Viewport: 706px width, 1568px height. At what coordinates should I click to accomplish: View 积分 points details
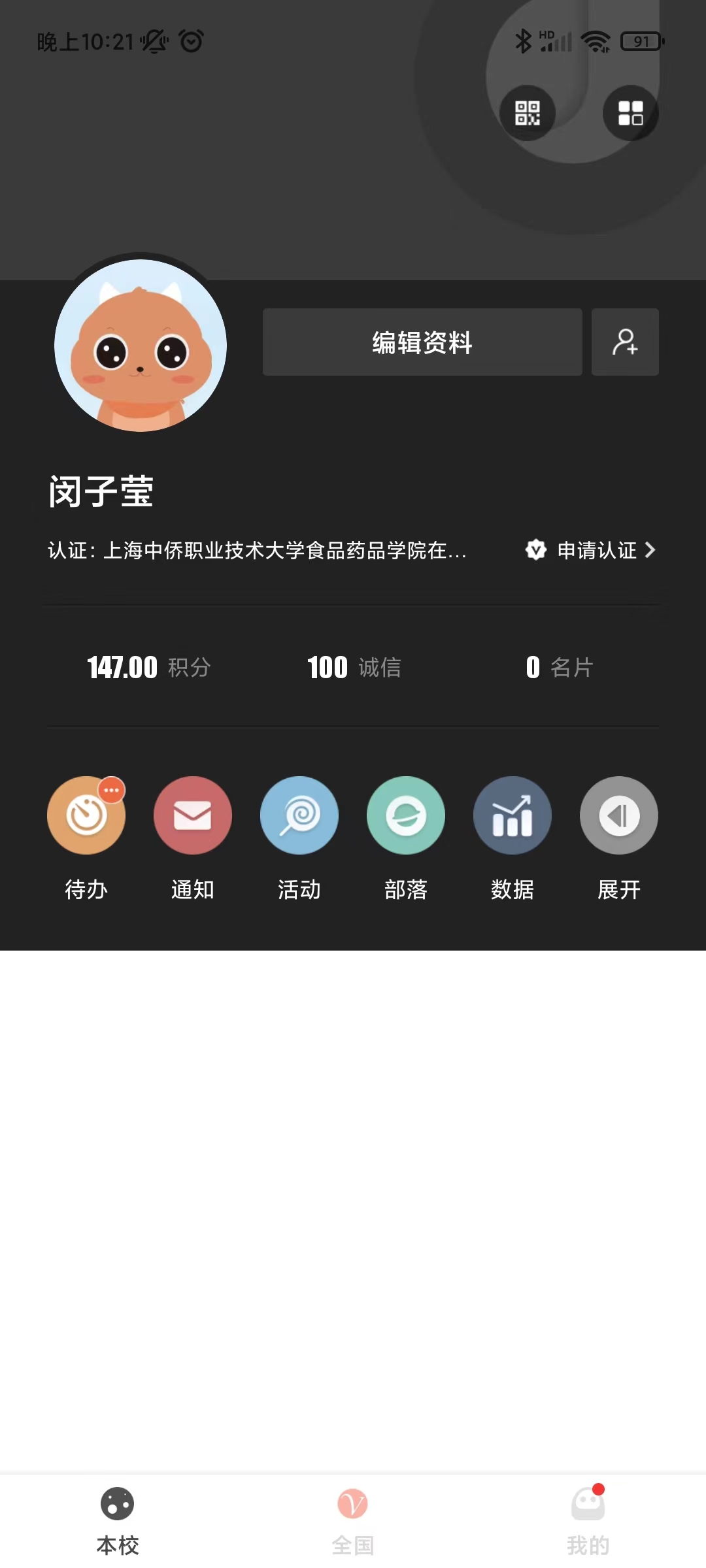[149, 667]
